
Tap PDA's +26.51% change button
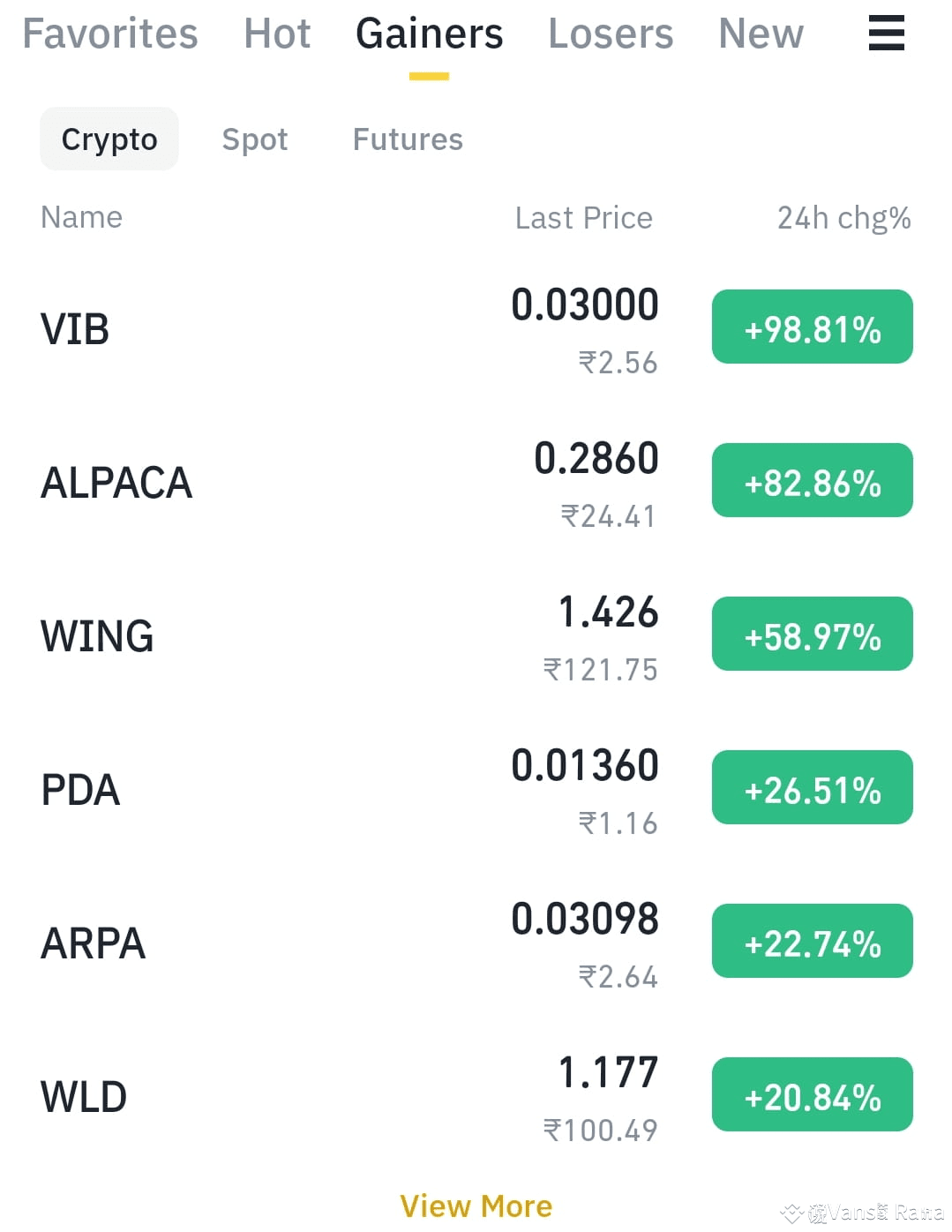tap(812, 787)
